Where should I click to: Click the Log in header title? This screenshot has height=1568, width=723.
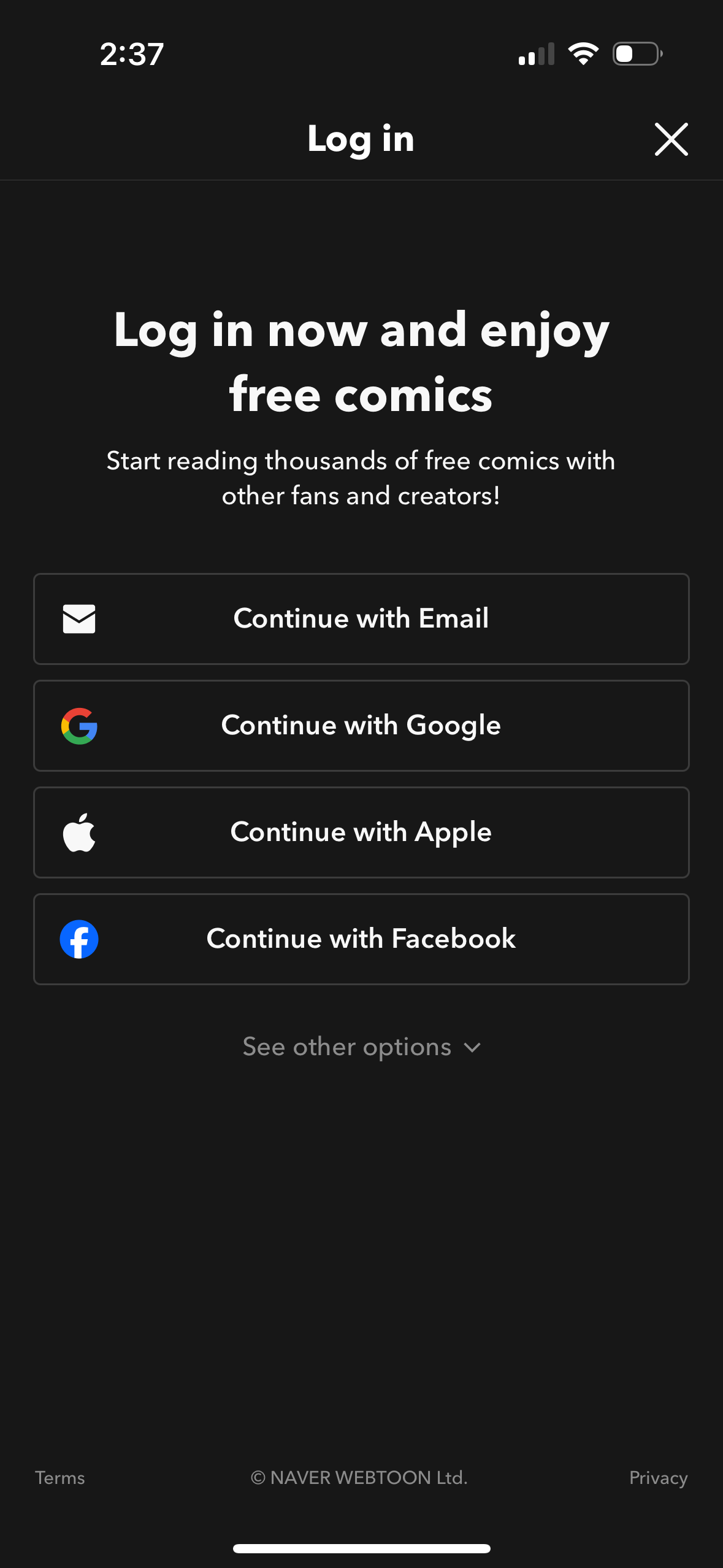pyautogui.click(x=361, y=139)
